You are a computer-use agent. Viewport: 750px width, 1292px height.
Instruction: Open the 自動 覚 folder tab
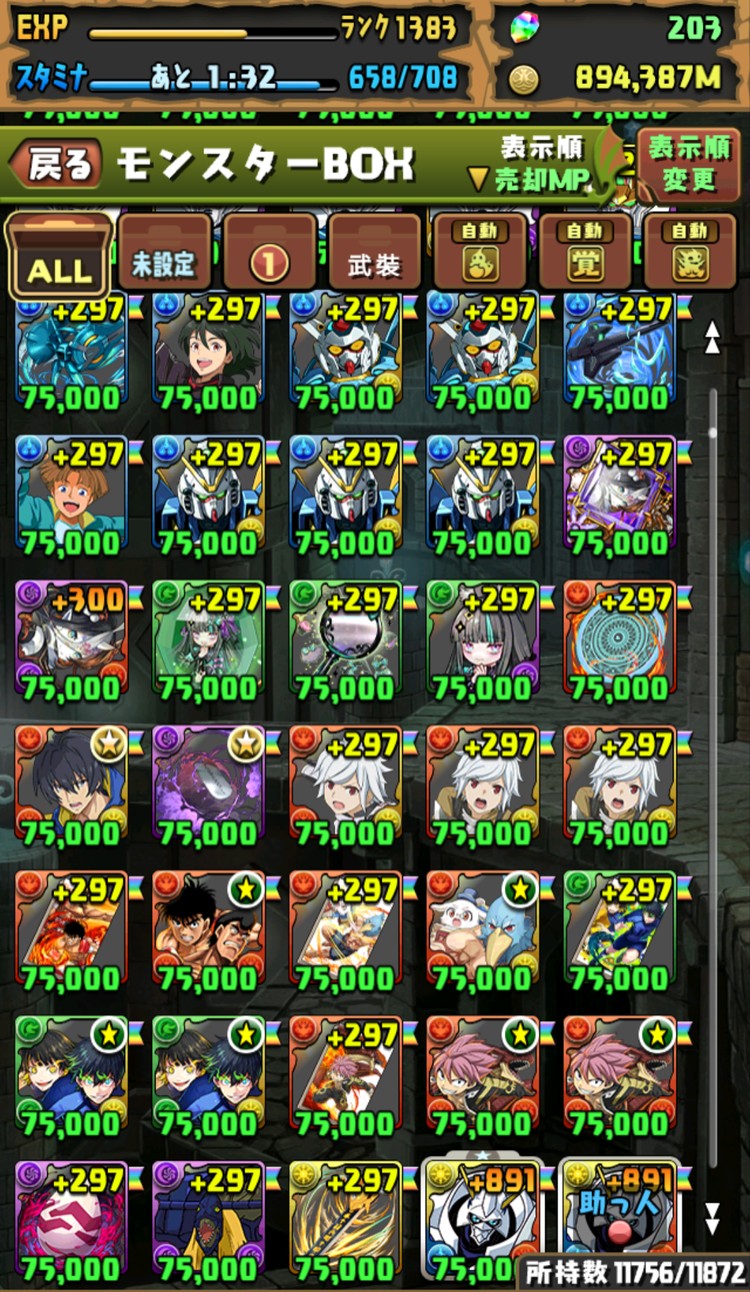tap(585, 255)
